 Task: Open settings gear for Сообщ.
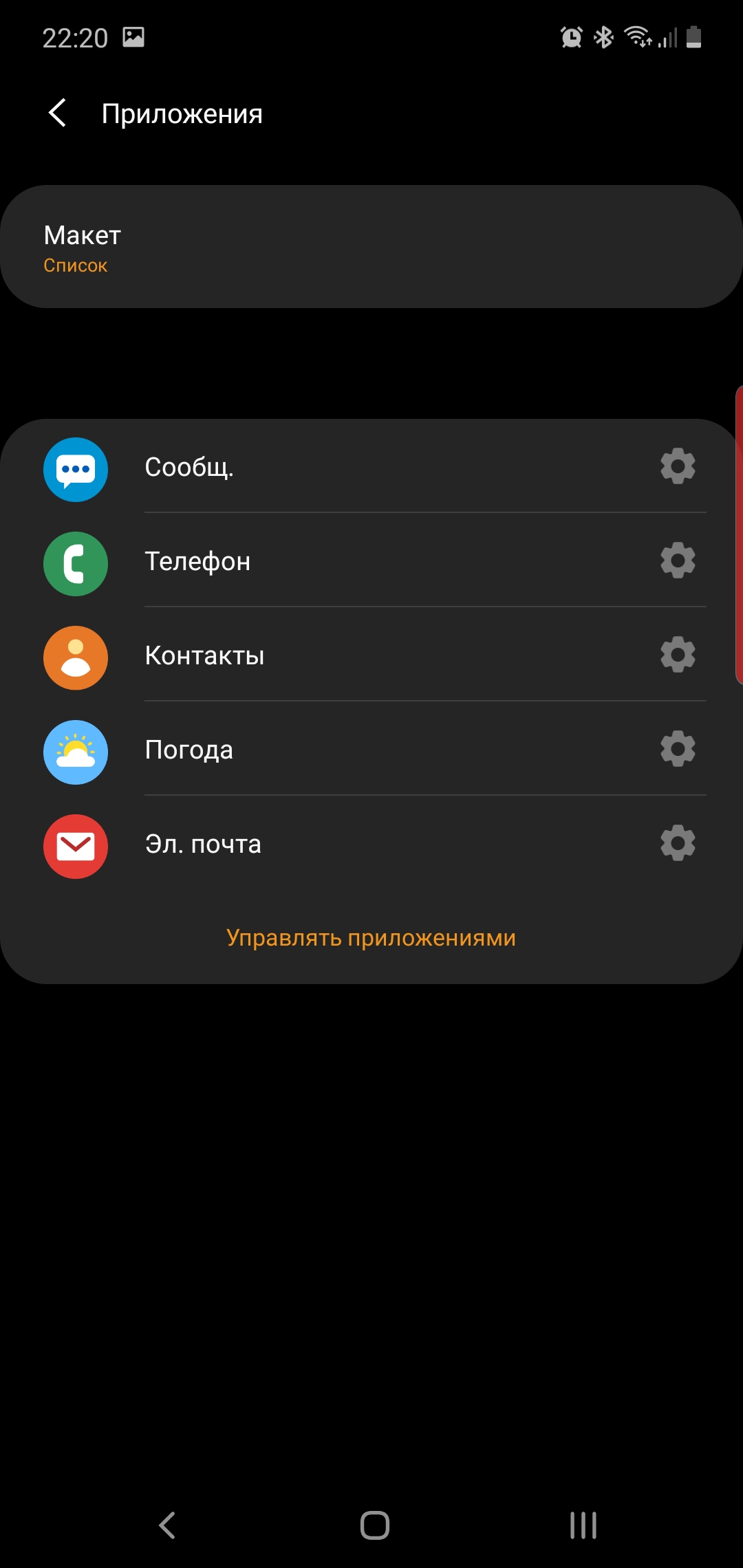tap(678, 466)
